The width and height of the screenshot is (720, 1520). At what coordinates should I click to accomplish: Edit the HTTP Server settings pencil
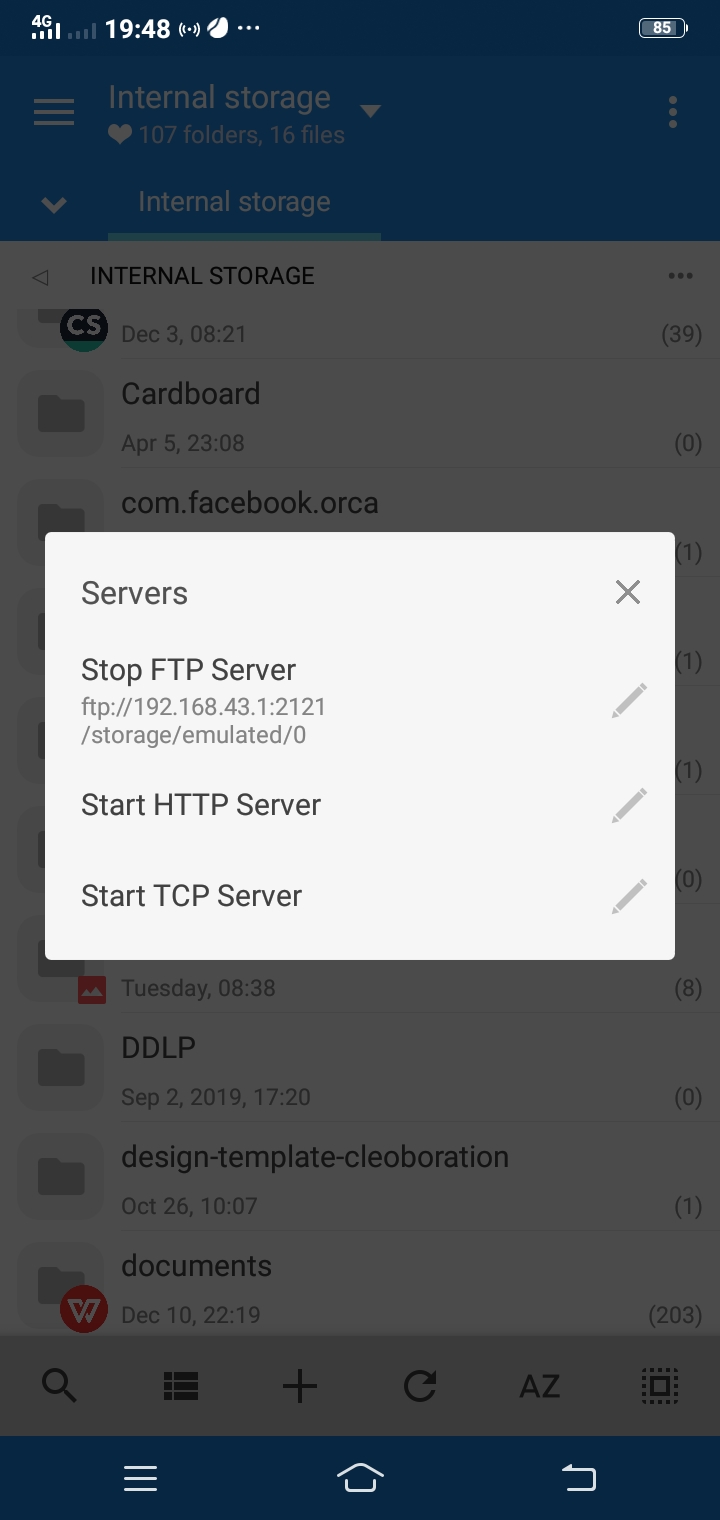click(x=628, y=804)
